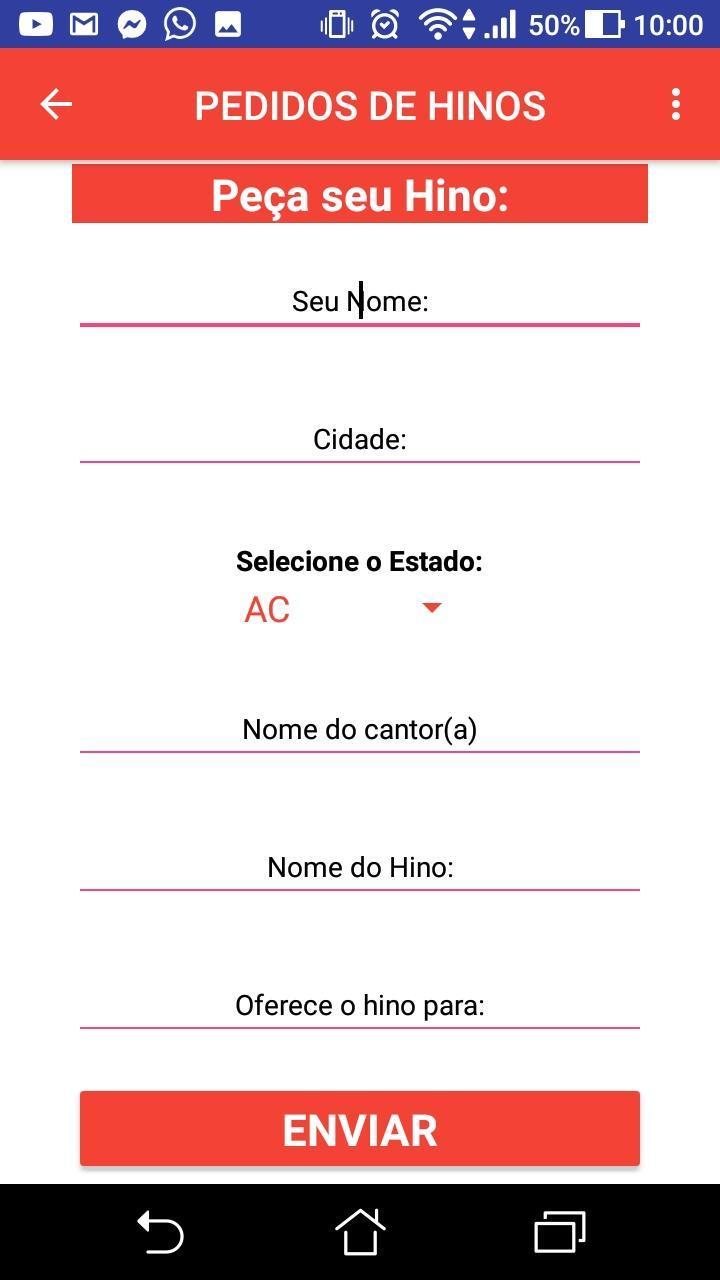The image size is (720, 1280).
Task: Tap the back arrow in the app bar
Action: [56, 104]
